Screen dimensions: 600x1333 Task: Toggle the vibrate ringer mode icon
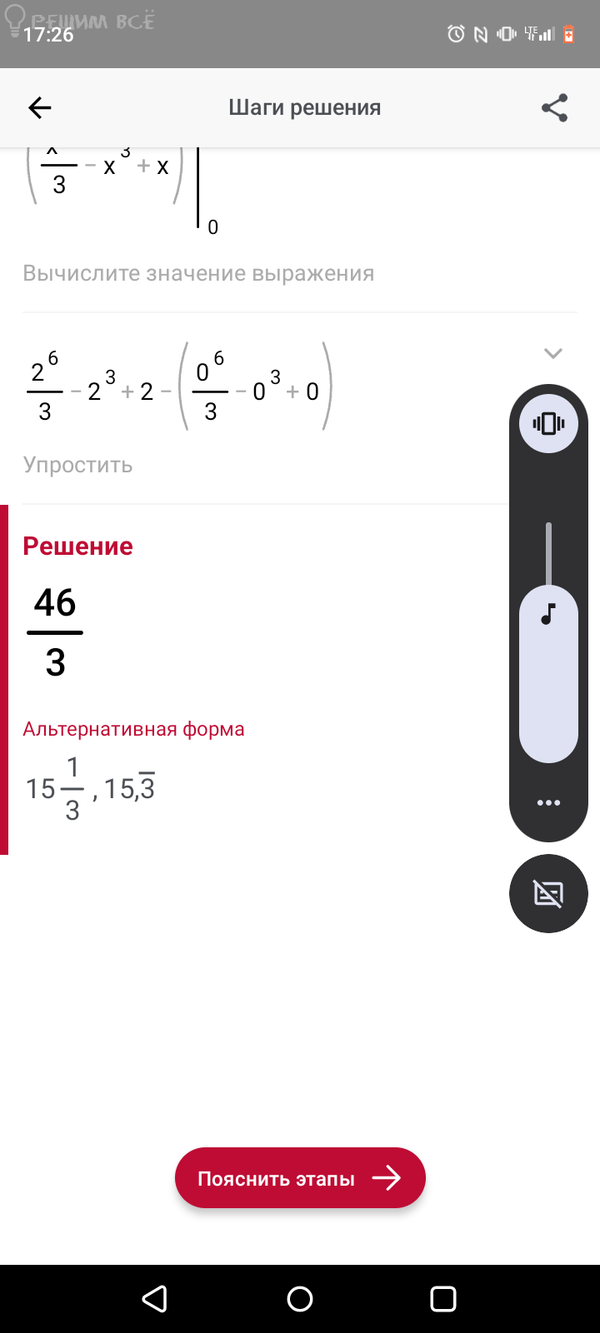click(x=548, y=424)
